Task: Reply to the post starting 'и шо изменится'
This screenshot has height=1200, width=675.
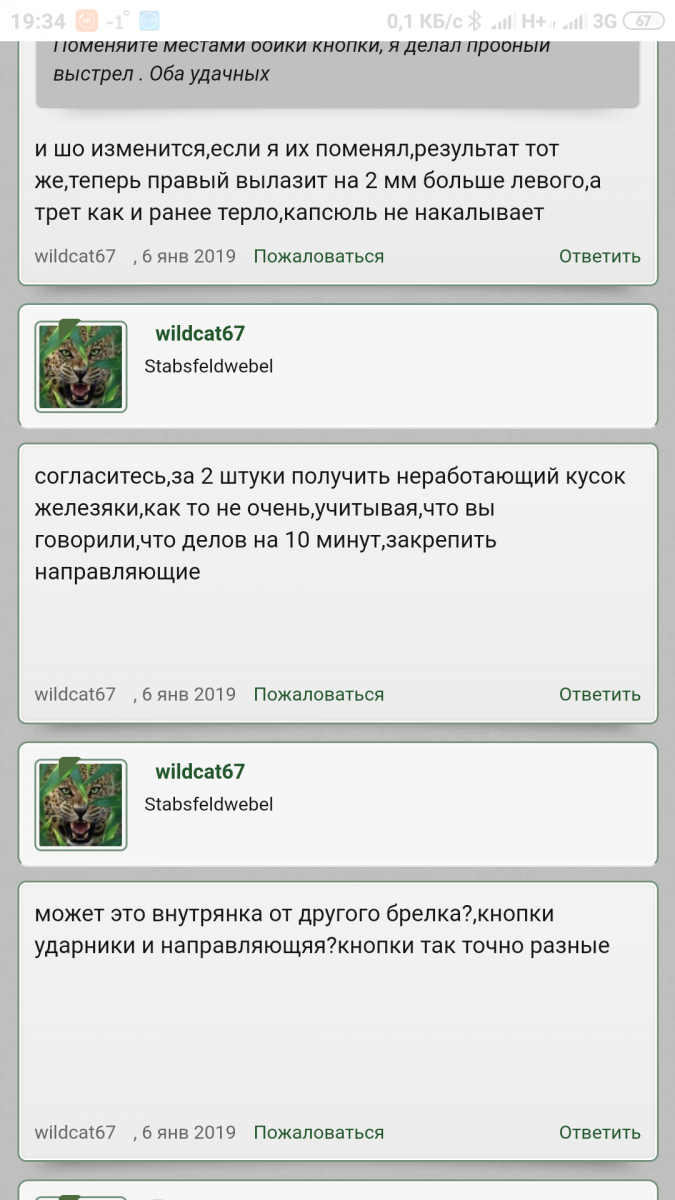Action: (x=599, y=256)
